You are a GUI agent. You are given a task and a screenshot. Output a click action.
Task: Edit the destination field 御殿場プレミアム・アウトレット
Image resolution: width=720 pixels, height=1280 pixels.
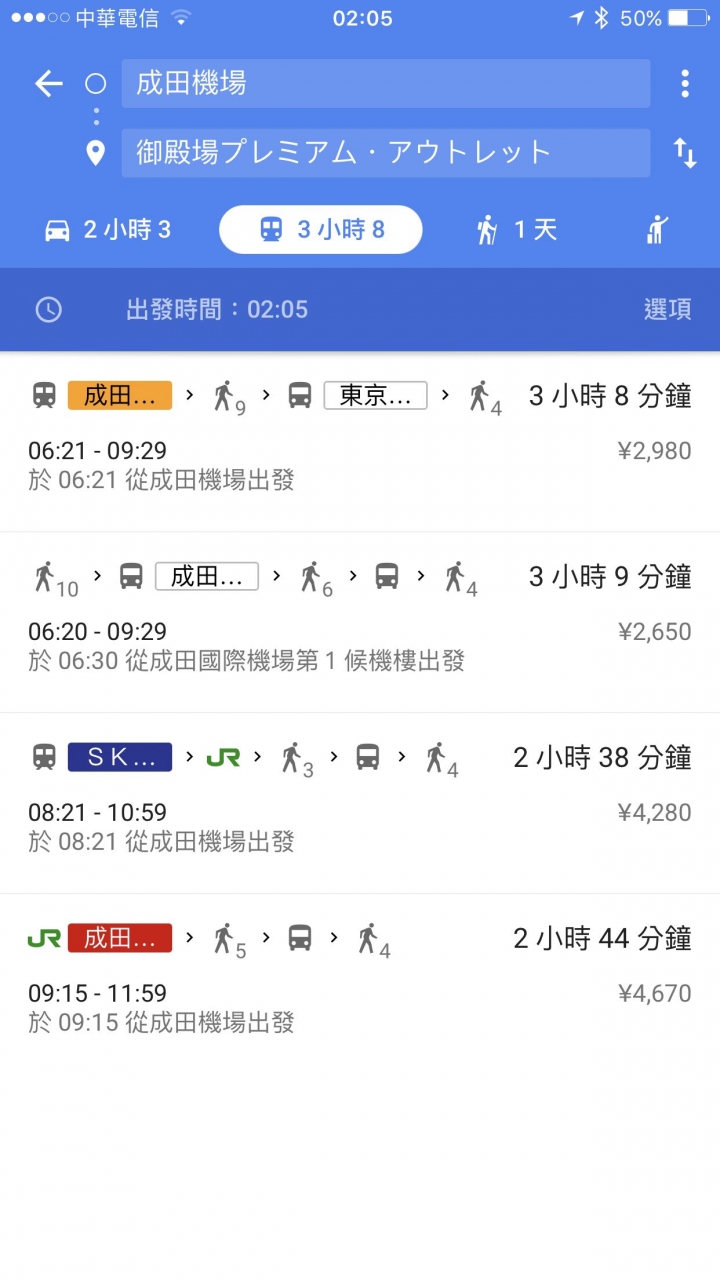[386, 153]
